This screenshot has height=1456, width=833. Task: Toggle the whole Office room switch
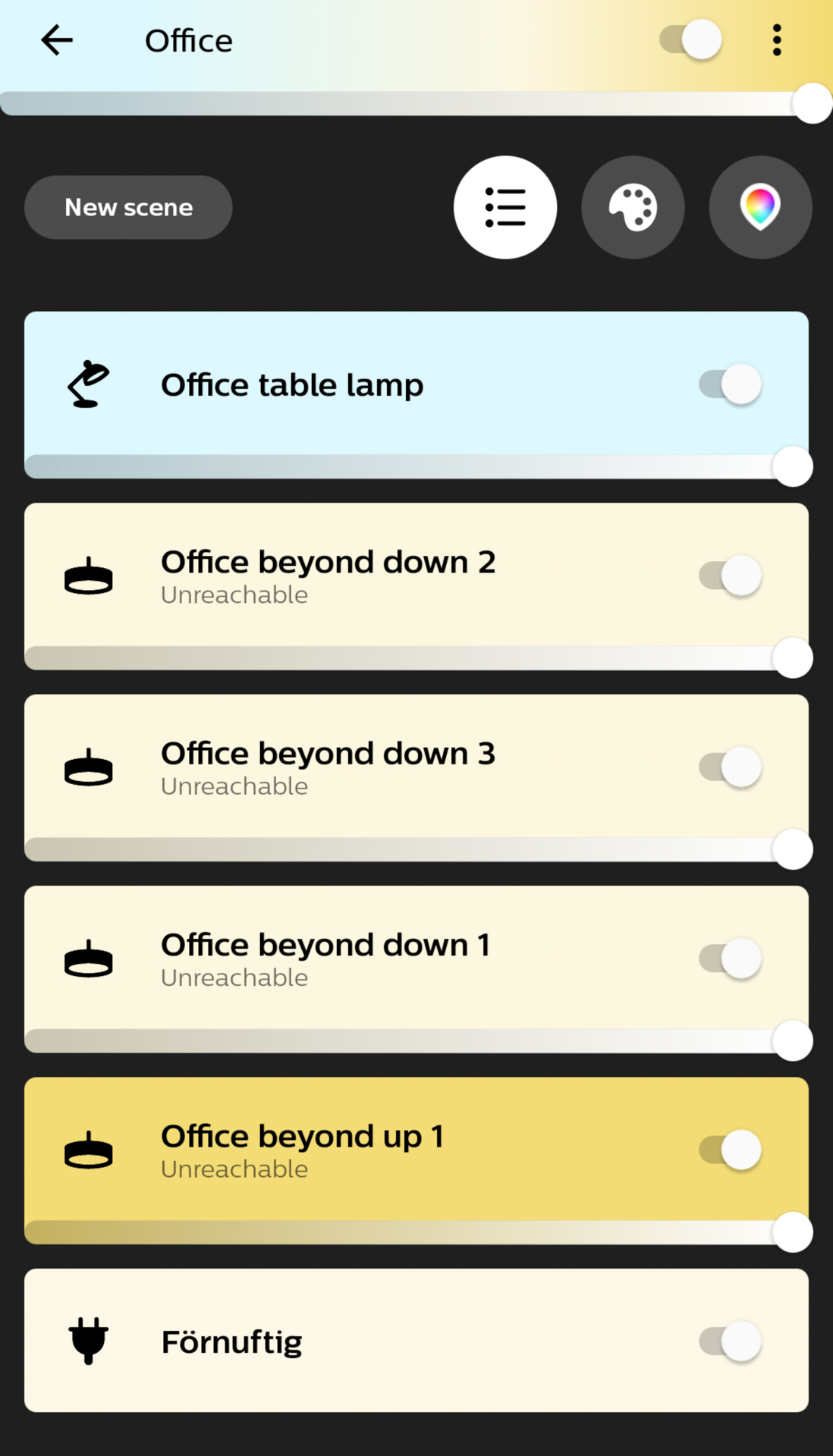point(690,39)
